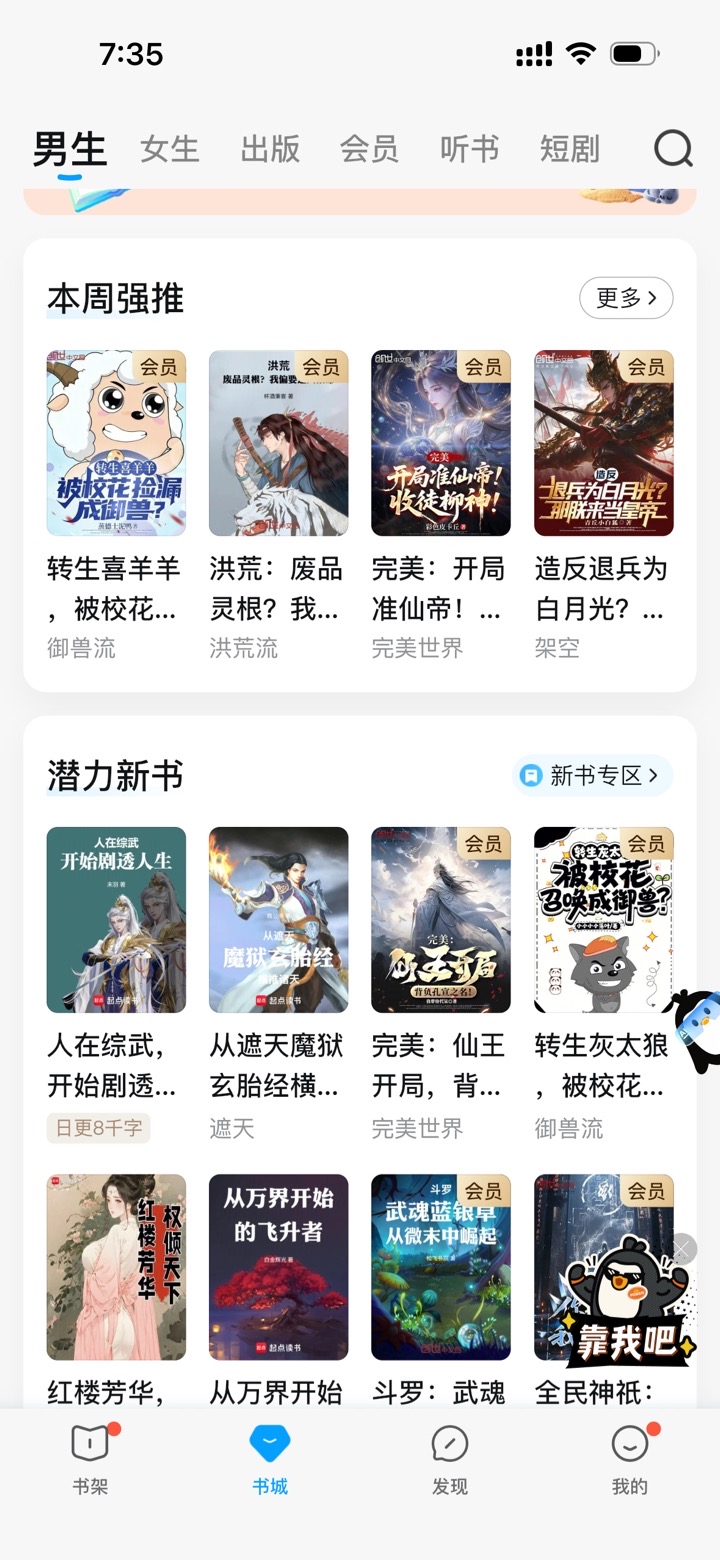The width and height of the screenshot is (720, 1560).
Task: View the book 从遮天魔狱玄胎经
Action: (x=278, y=920)
